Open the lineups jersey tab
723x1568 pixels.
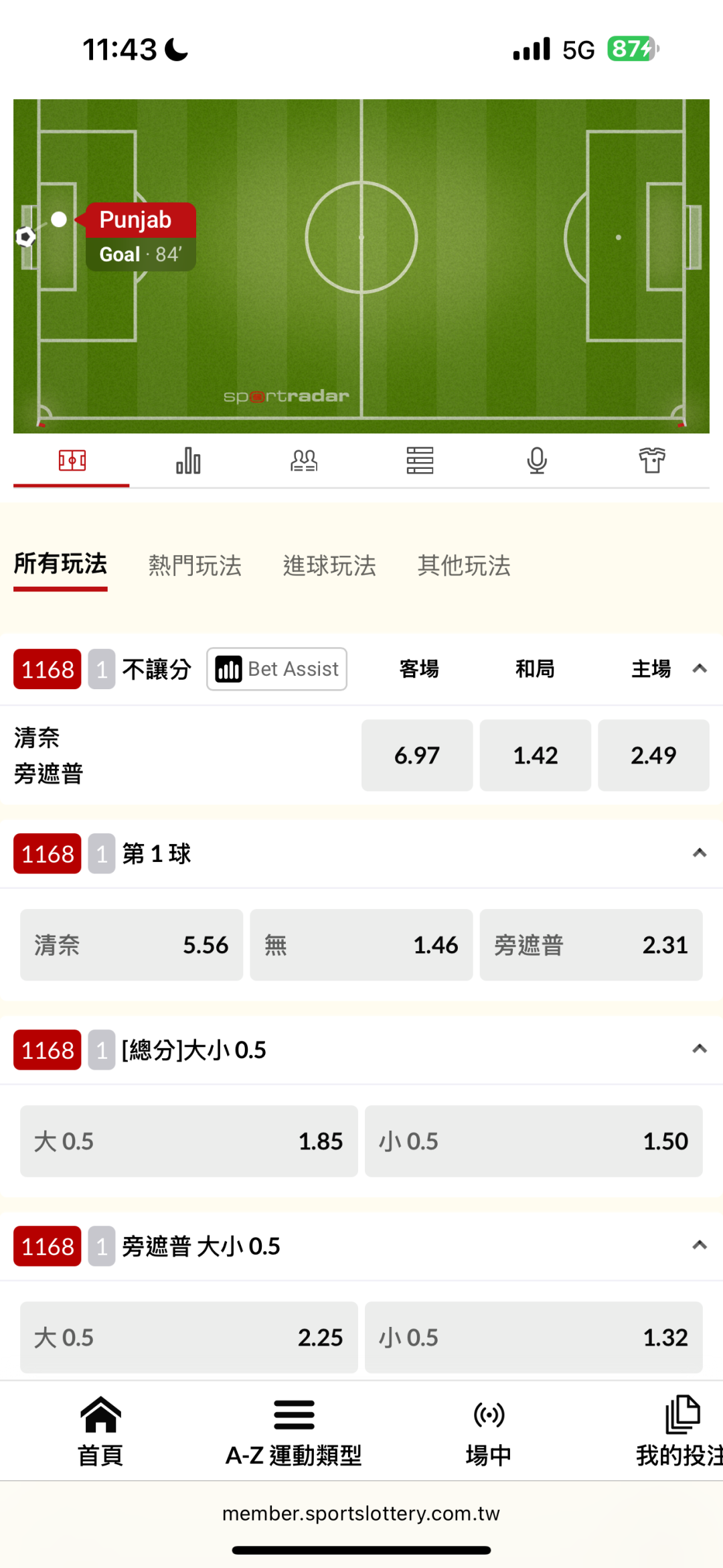[652, 461]
